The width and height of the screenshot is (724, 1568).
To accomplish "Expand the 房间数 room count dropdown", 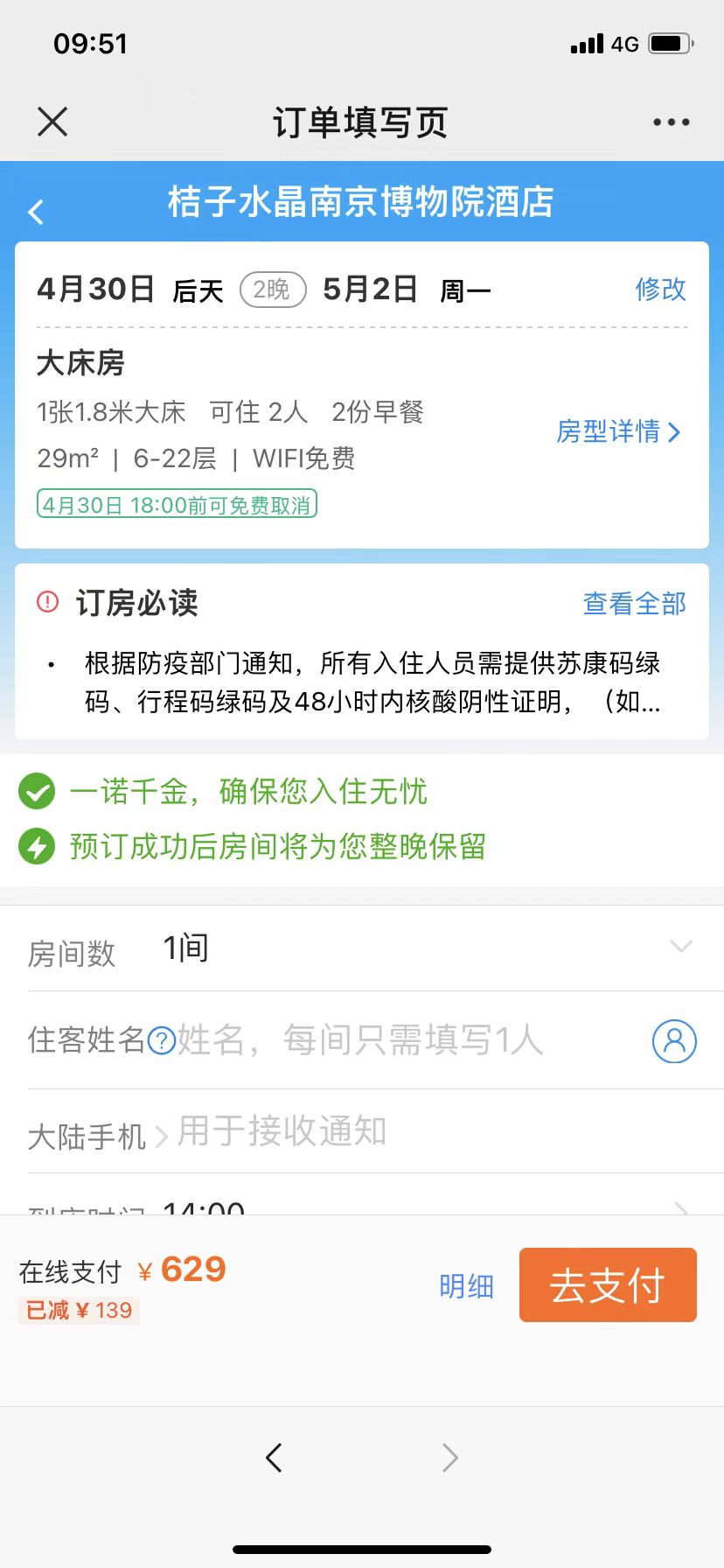I will (680, 947).
